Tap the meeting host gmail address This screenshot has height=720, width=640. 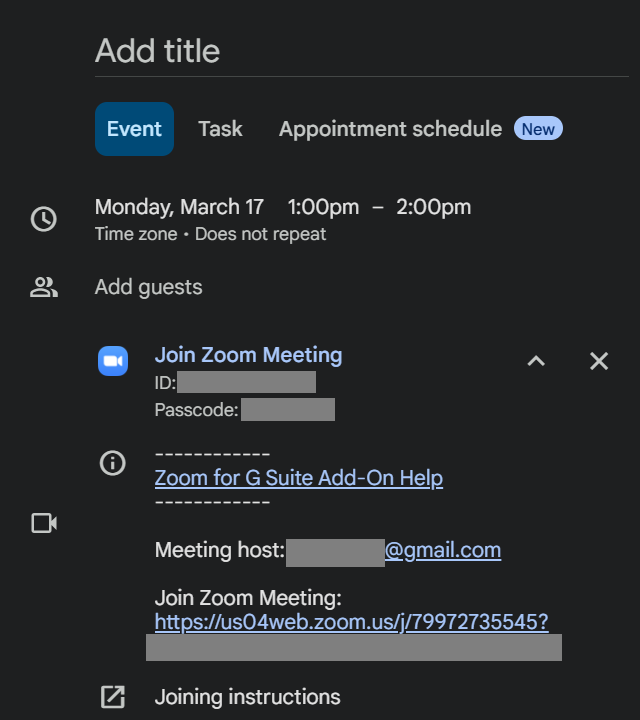442,550
